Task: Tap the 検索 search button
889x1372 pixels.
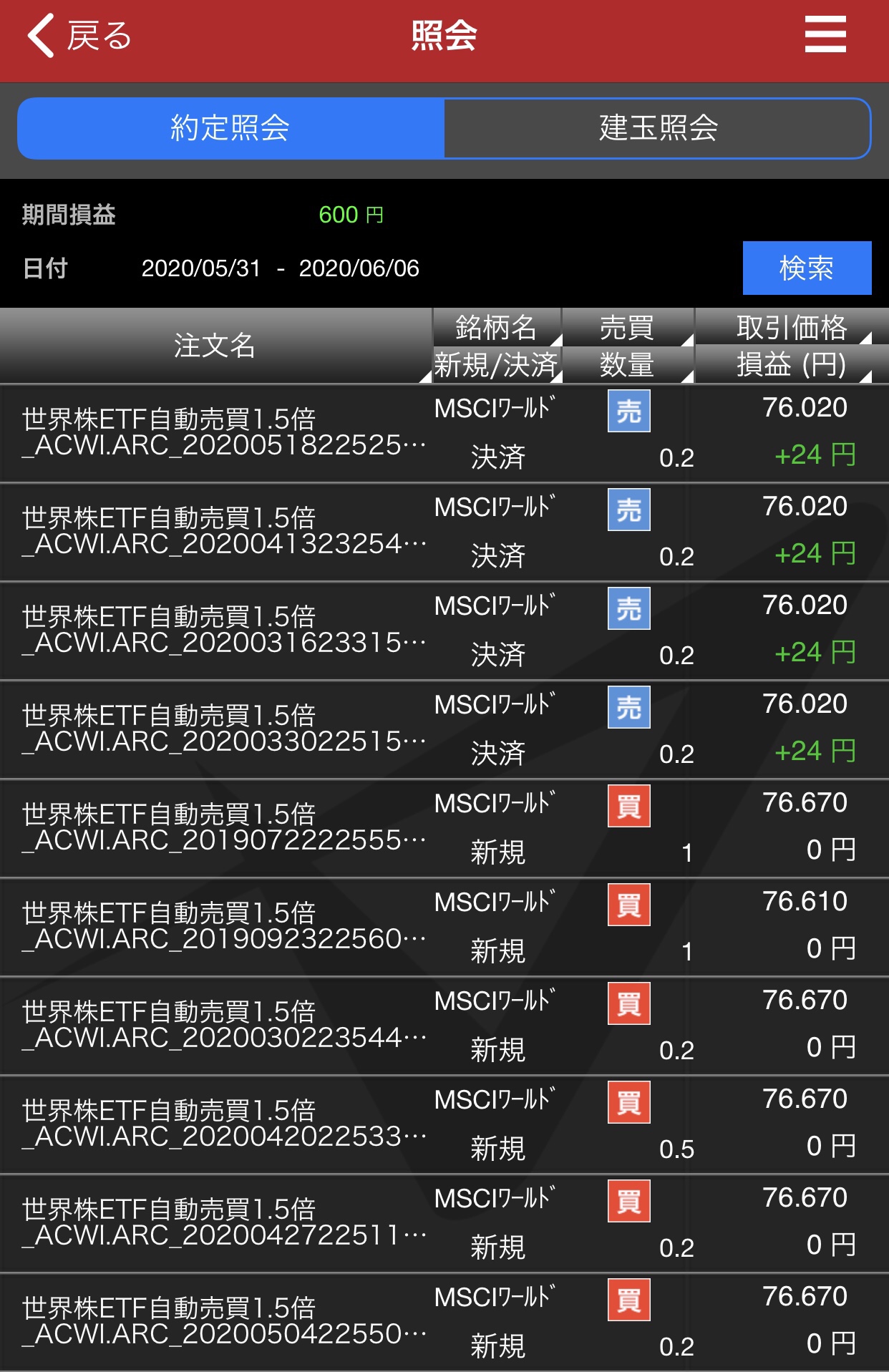Action: (x=806, y=268)
